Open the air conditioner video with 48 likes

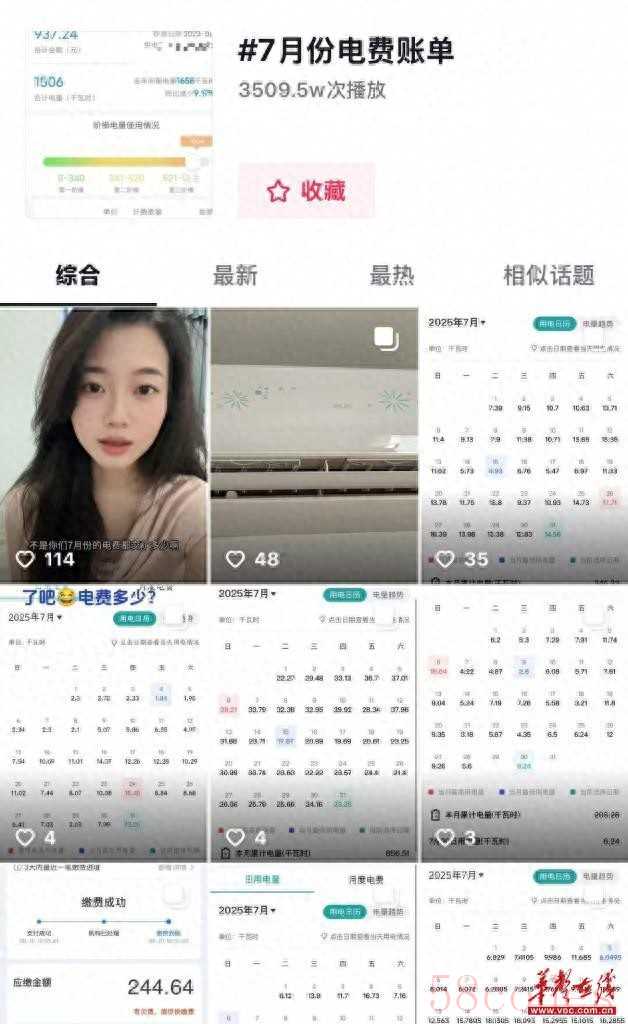point(313,445)
